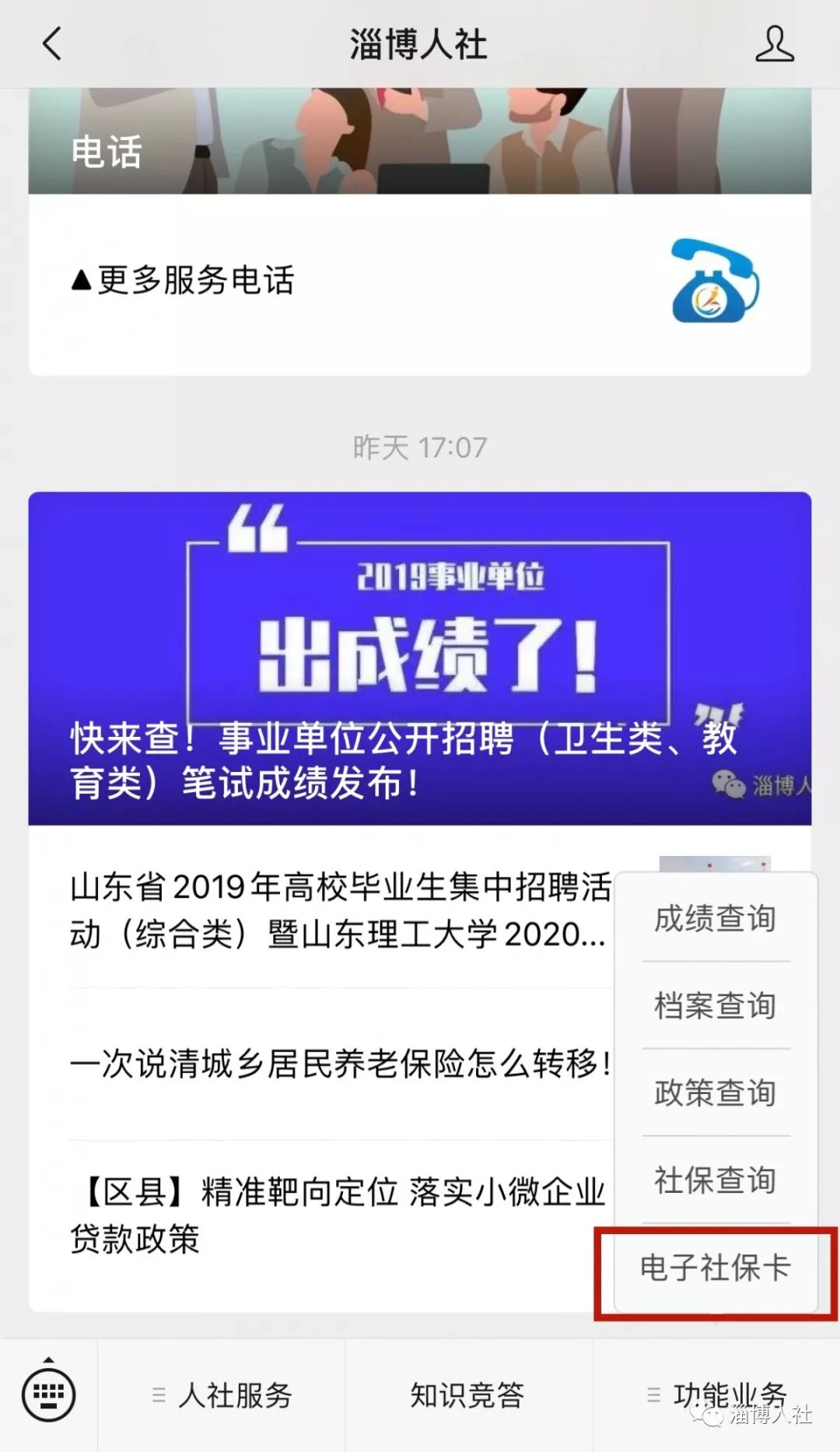
Task: Go back using the top-left arrow
Action: (x=52, y=44)
